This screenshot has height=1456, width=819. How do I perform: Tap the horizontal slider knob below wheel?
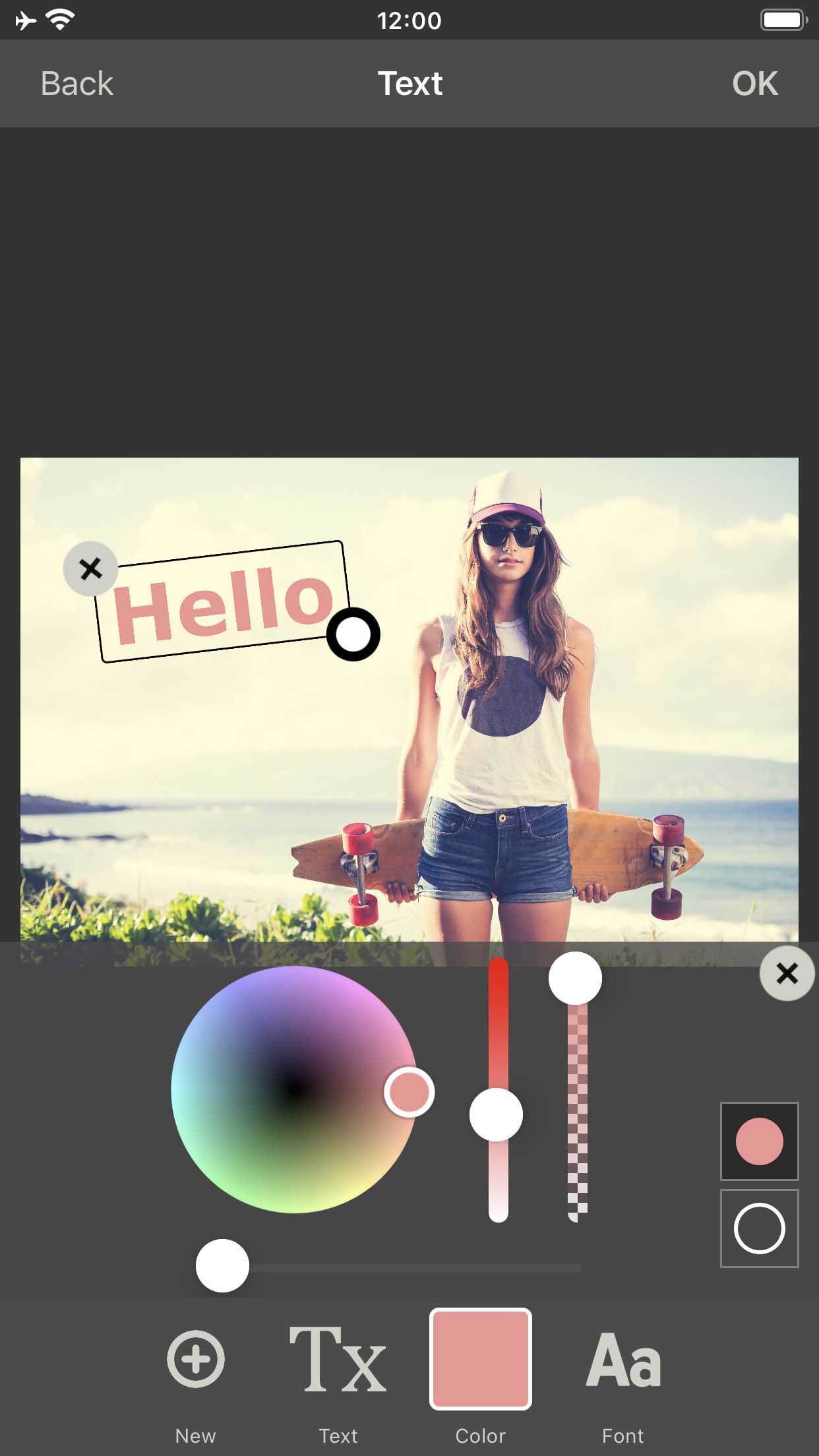point(222,1265)
